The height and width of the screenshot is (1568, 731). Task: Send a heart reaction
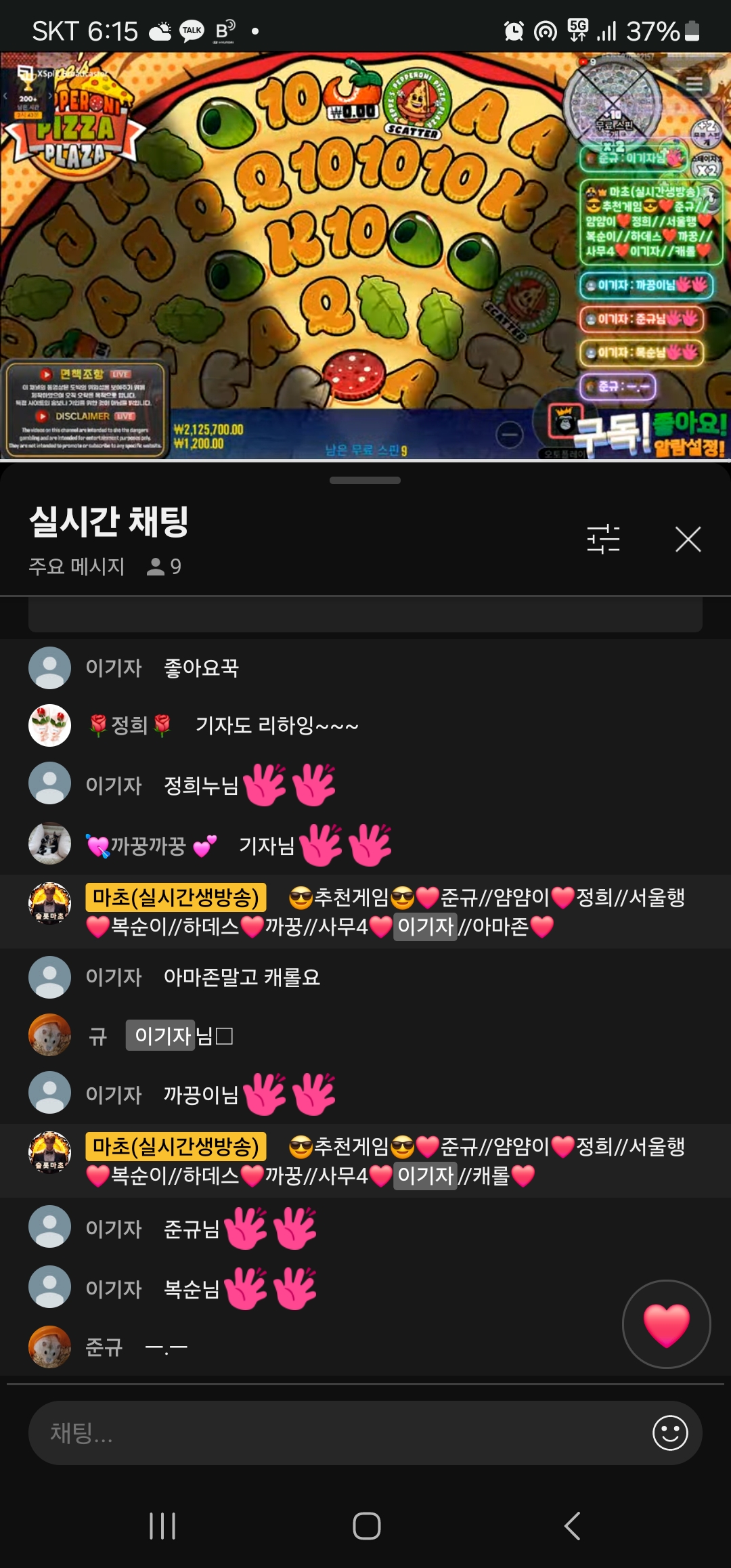coord(666,1324)
